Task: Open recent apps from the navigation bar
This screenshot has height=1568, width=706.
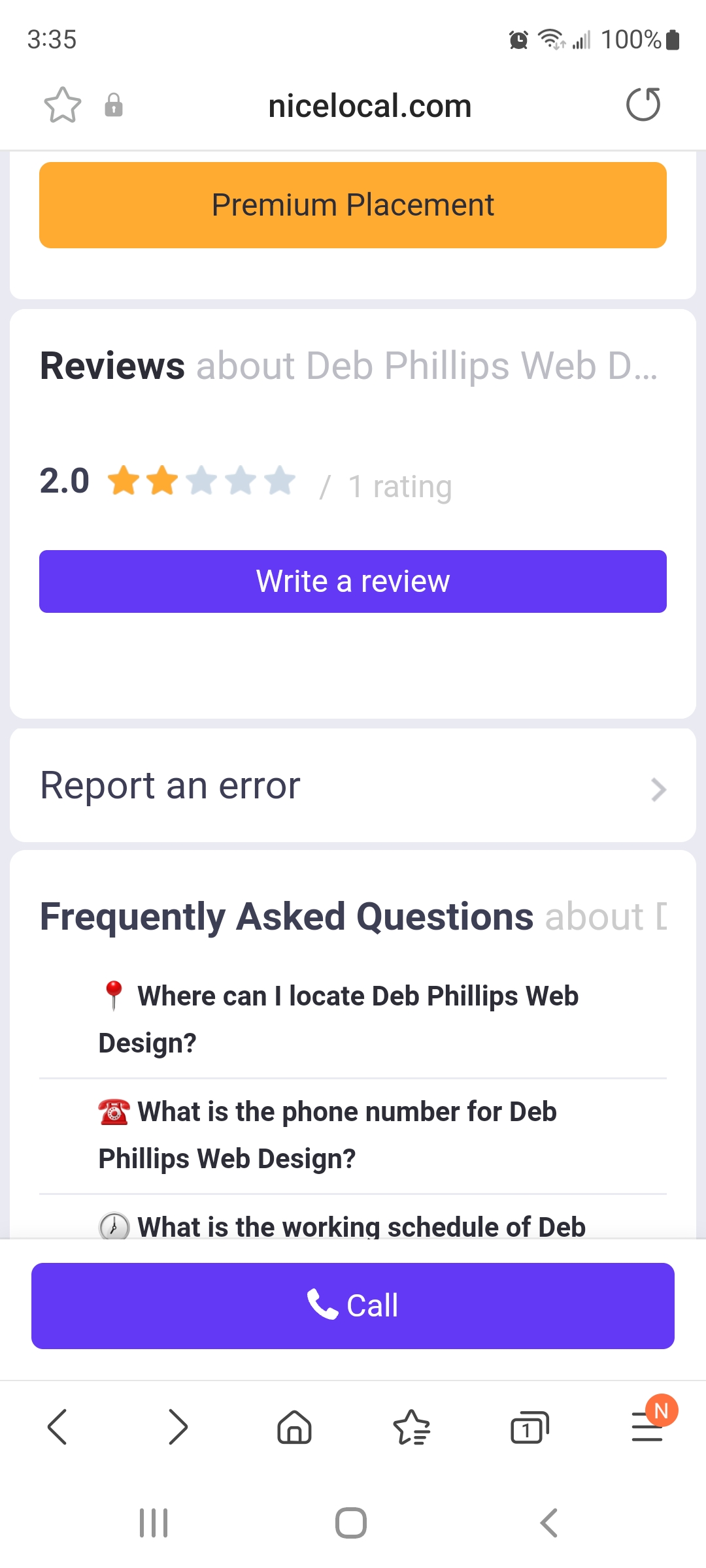Action: pyautogui.click(x=154, y=1523)
